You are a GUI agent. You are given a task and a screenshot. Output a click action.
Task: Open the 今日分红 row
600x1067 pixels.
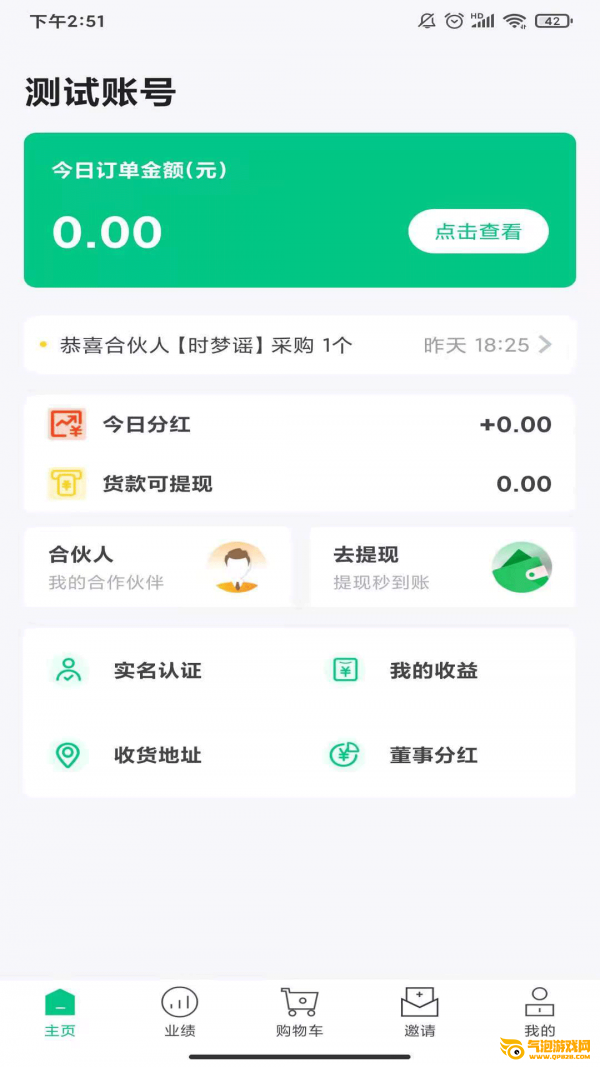tap(298, 424)
